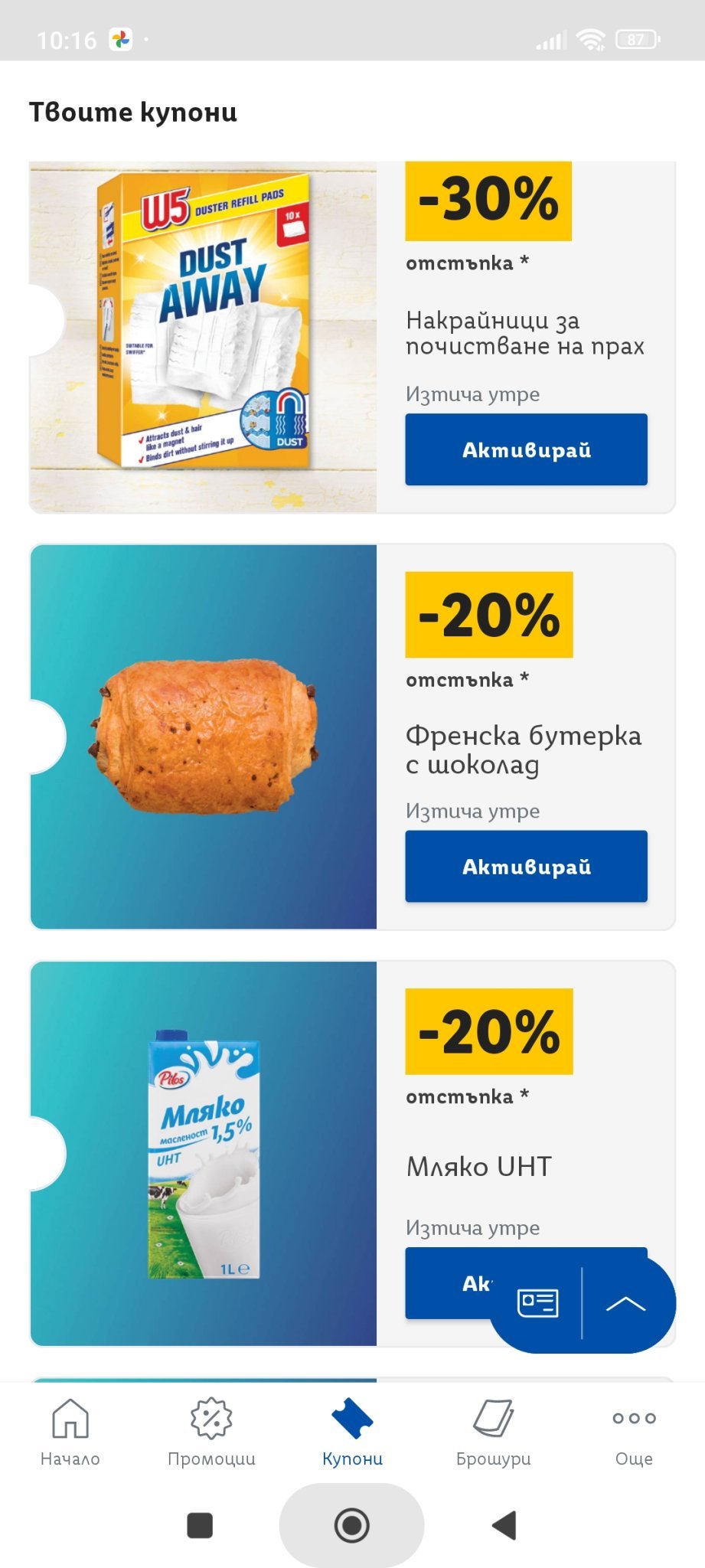Switch to the Промоции tab
This screenshot has width=705, height=1568.
tap(211, 1432)
